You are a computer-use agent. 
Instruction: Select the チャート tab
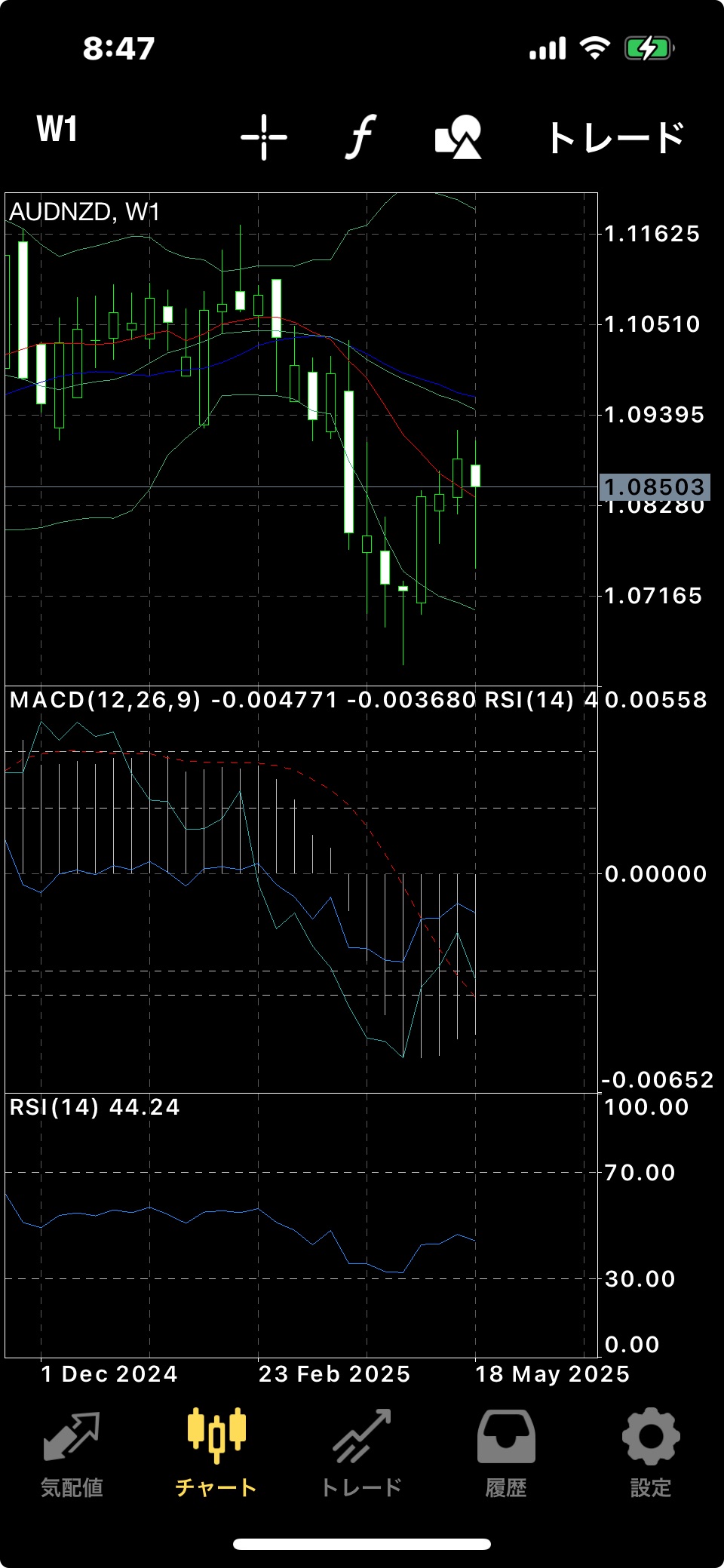tap(216, 1455)
